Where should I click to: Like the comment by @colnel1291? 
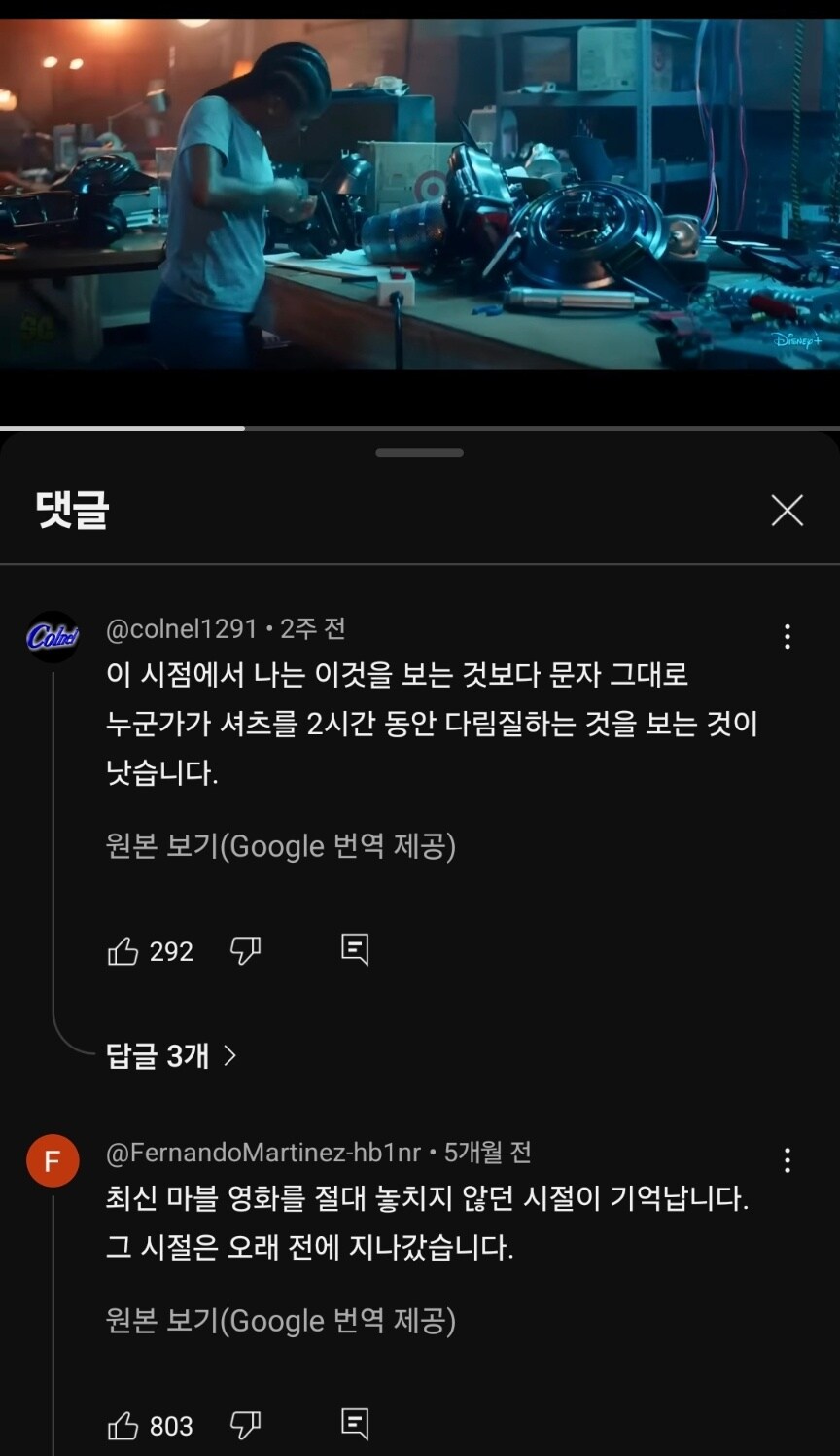[x=123, y=950]
